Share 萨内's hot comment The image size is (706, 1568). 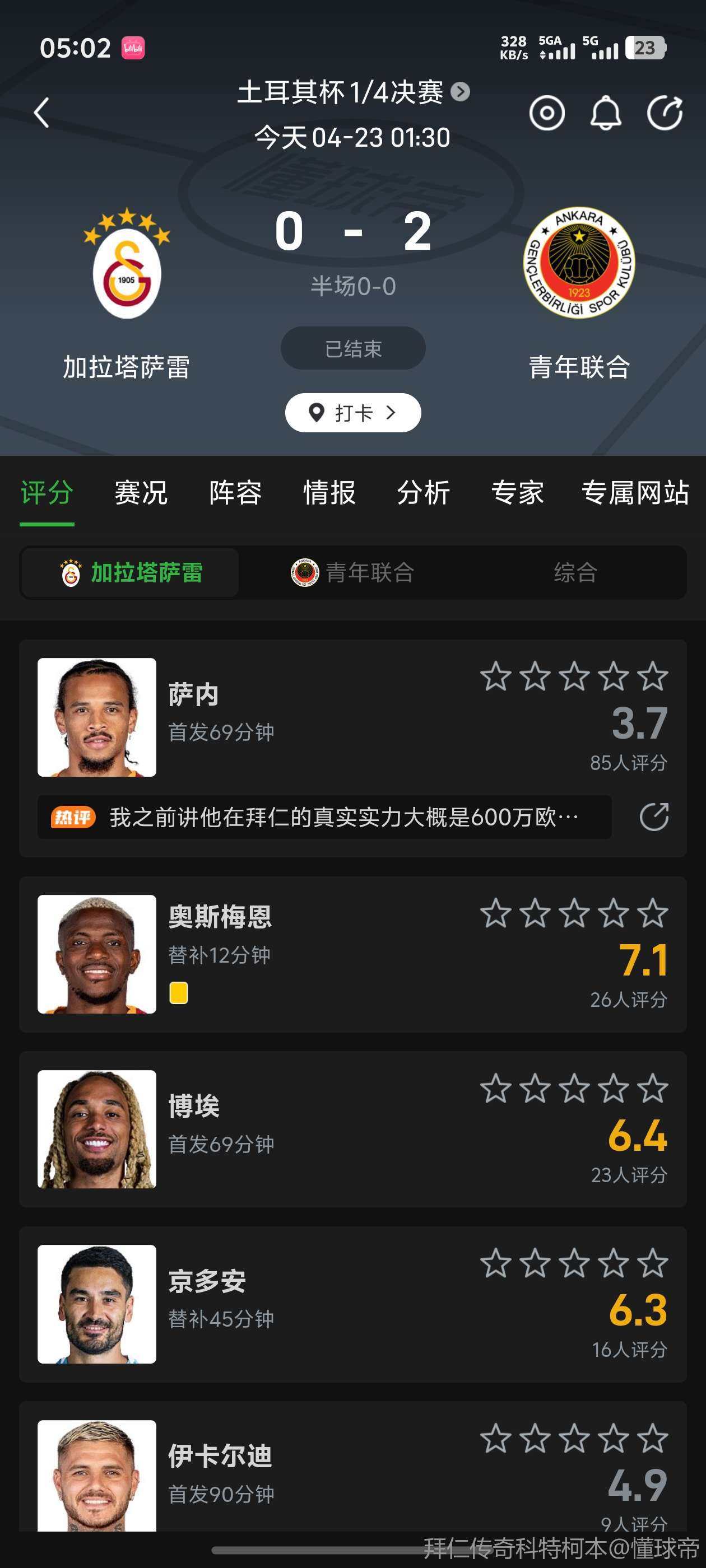(x=654, y=817)
